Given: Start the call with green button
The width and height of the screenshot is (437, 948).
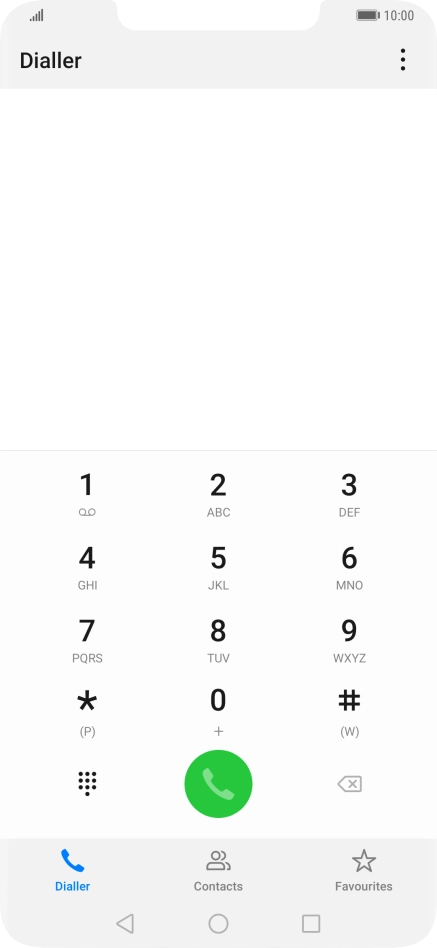Looking at the screenshot, I should (x=218, y=784).
